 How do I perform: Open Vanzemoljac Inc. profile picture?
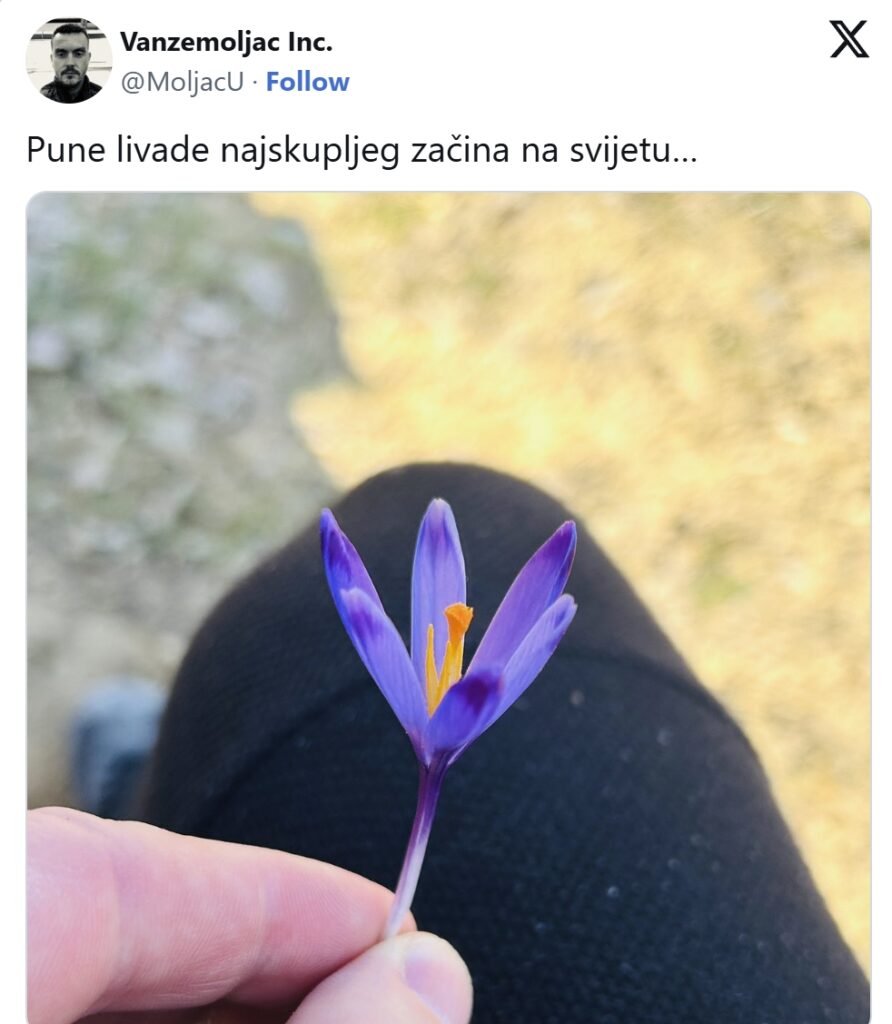69,60
